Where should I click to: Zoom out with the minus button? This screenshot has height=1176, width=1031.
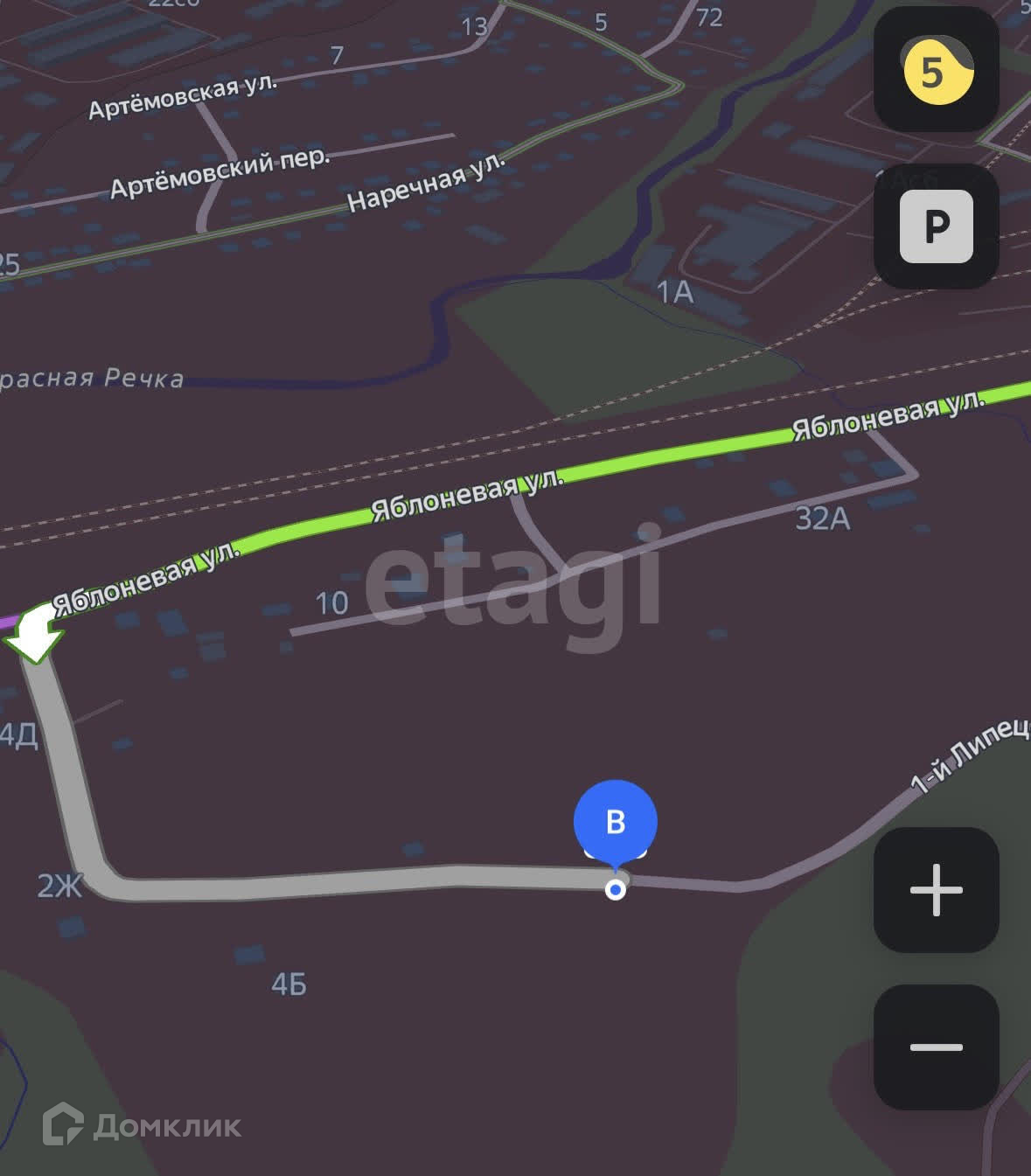coord(936,1047)
